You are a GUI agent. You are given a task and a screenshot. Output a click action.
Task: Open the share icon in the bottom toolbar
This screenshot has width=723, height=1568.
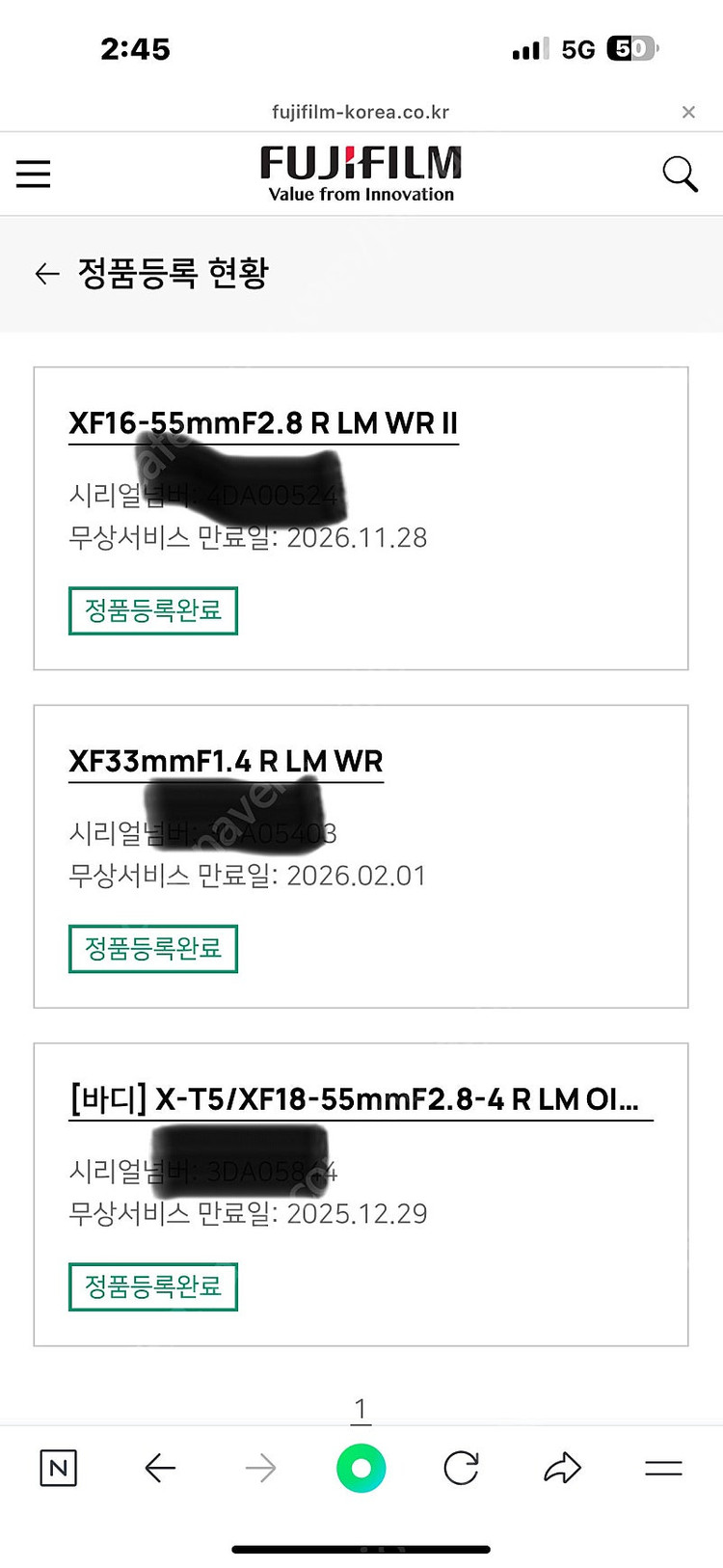click(x=562, y=1468)
